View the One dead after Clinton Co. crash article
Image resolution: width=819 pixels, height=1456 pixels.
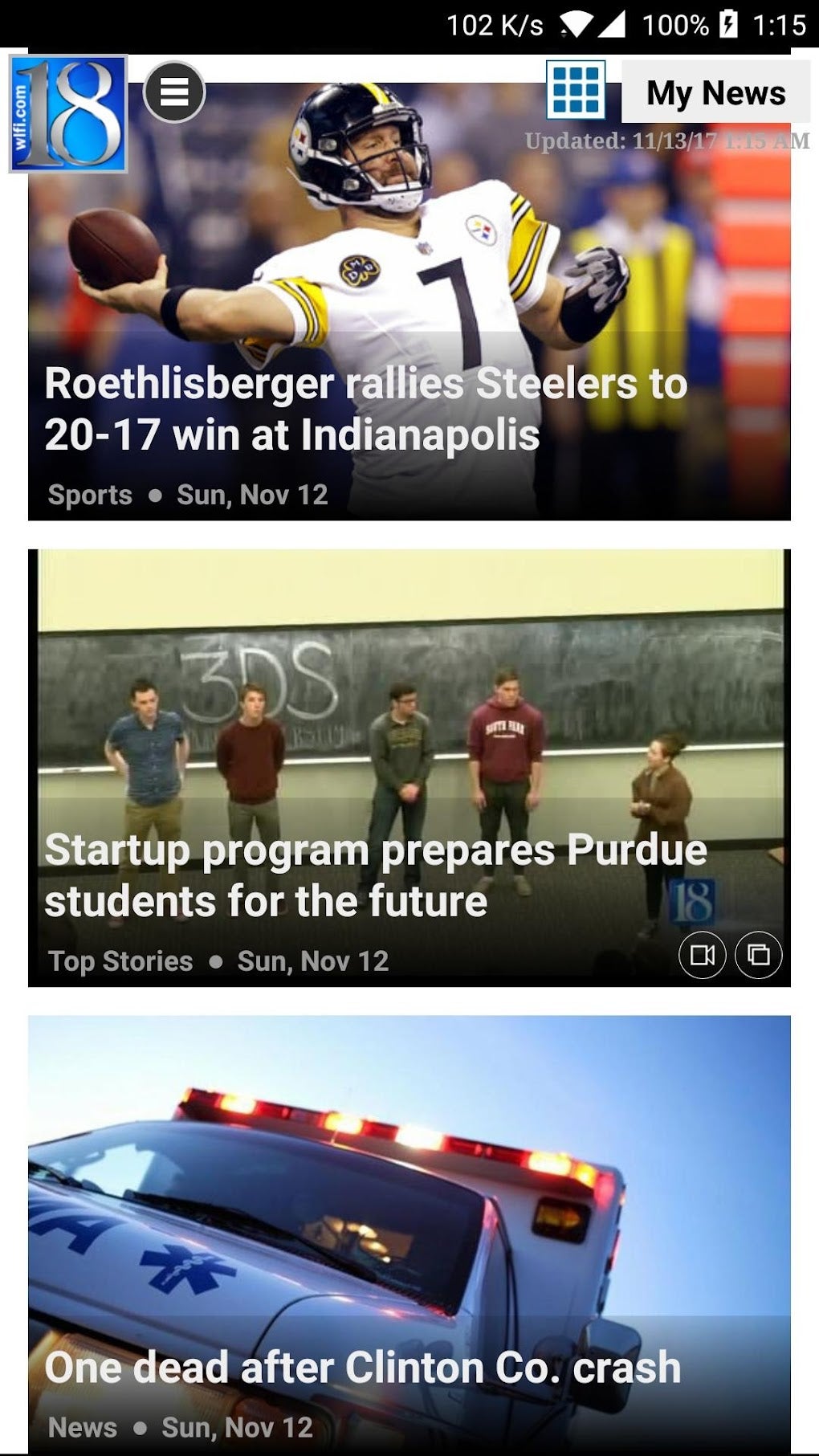(x=362, y=1367)
